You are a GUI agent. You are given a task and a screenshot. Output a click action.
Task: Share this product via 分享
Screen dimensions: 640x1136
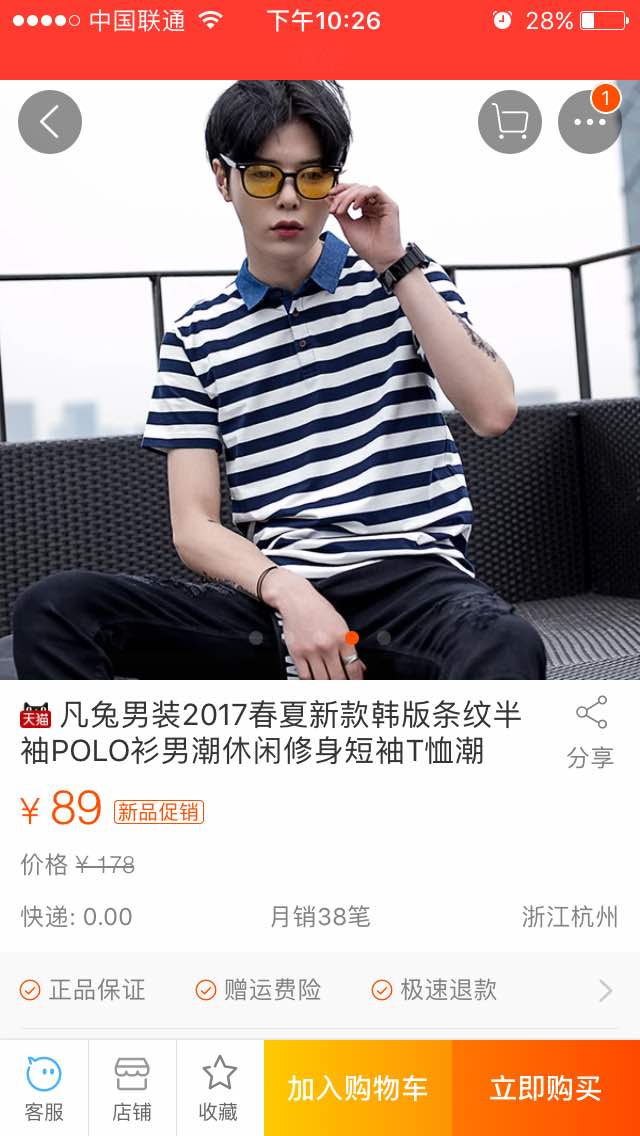click(590, 733)
